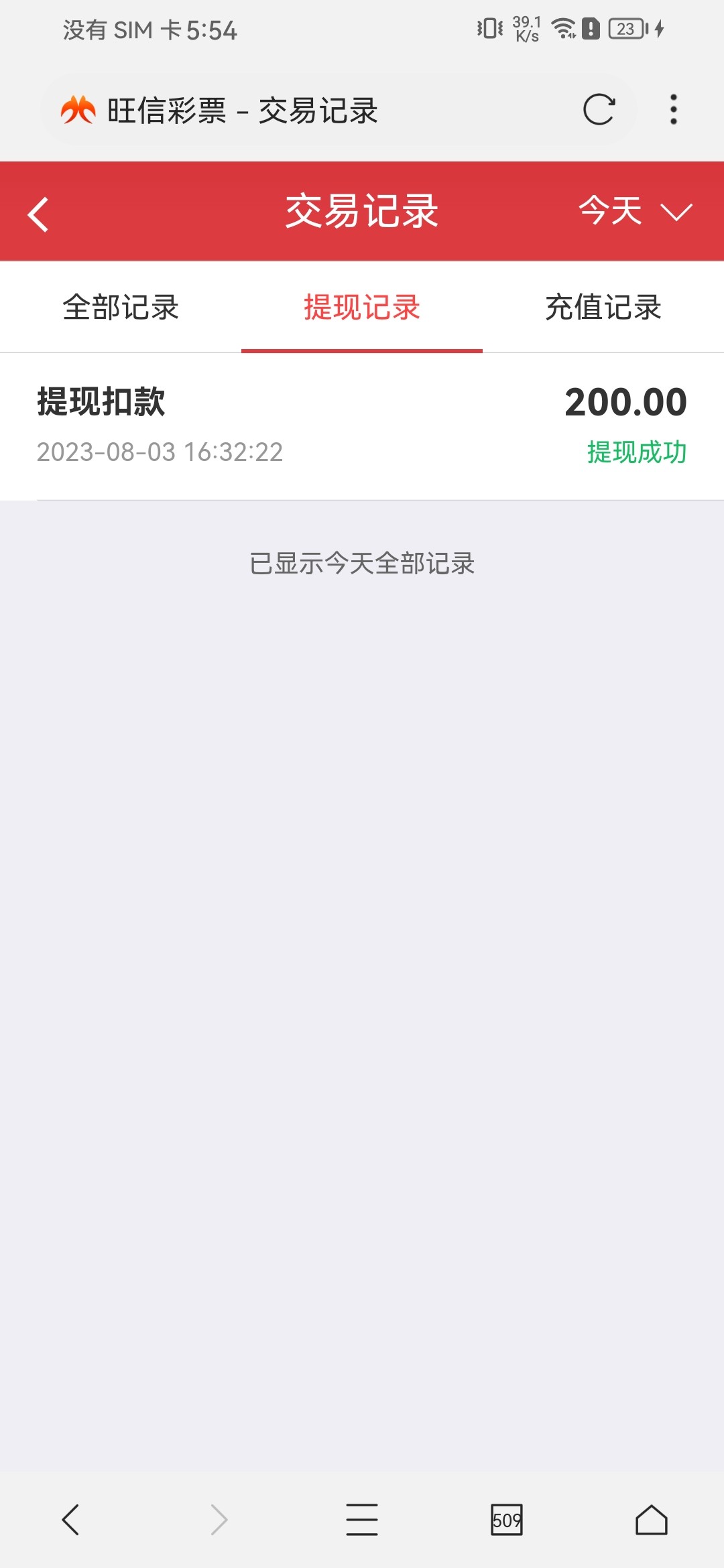
Task: Expand the 今天 date filter dropdown
Action: [634, 211]
